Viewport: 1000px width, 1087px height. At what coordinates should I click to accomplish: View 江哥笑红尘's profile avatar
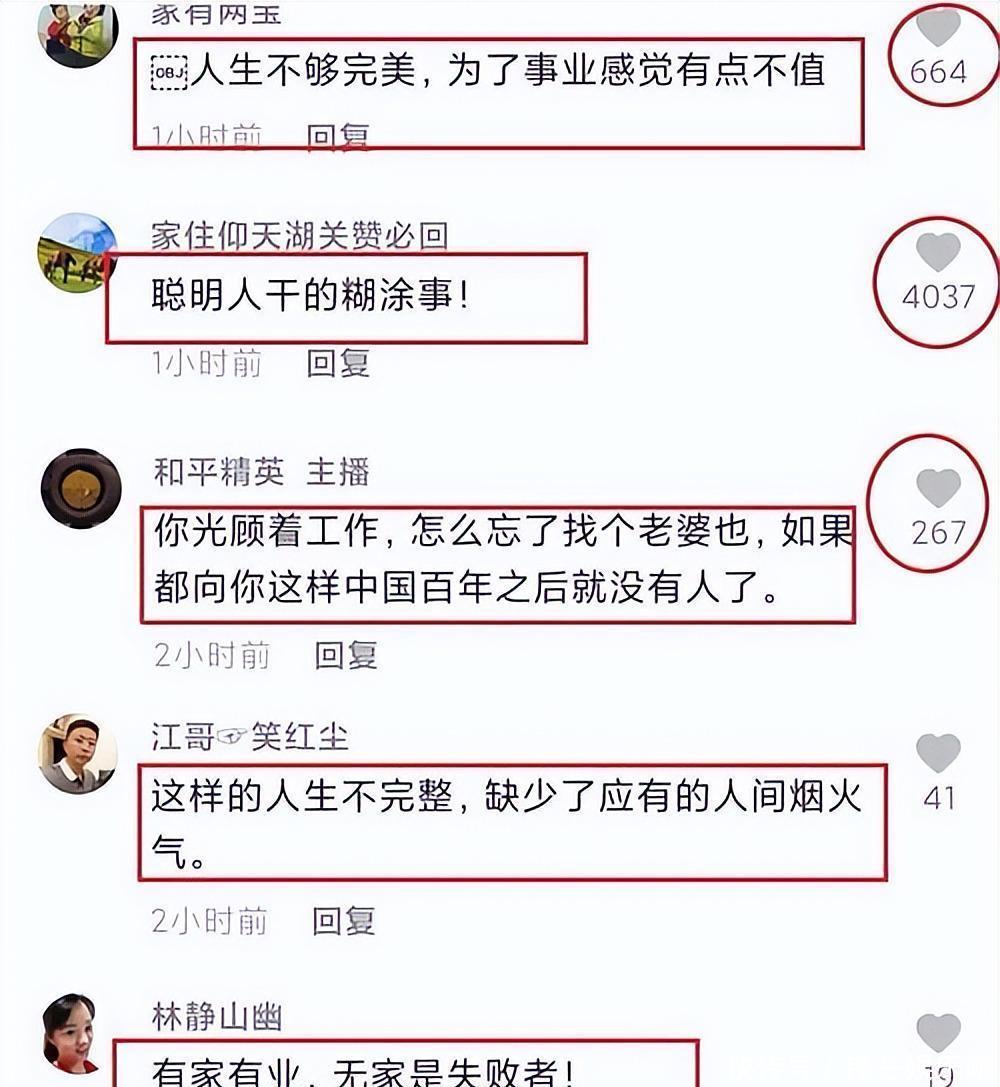(78, 754)
